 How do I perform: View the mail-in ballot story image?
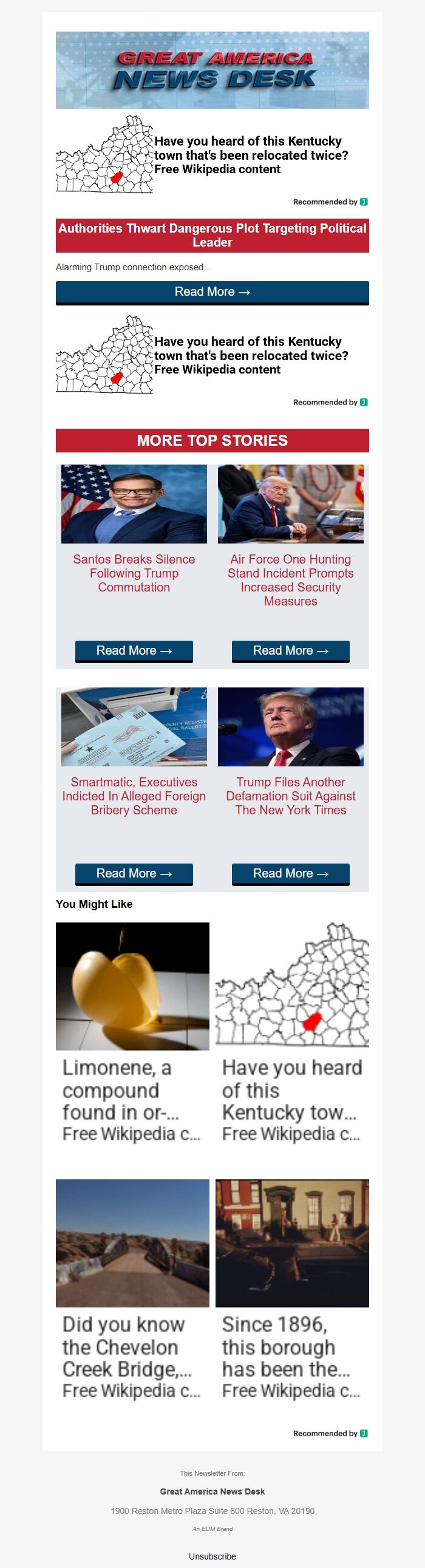134,727
